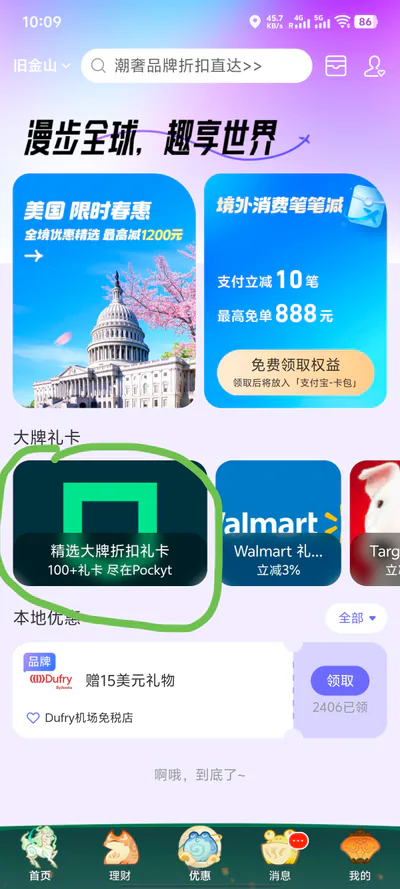400x889 pixels.
Task: Claim the Dufry 赠15美元礼物 coupon
Action: [x=340, y=680]
